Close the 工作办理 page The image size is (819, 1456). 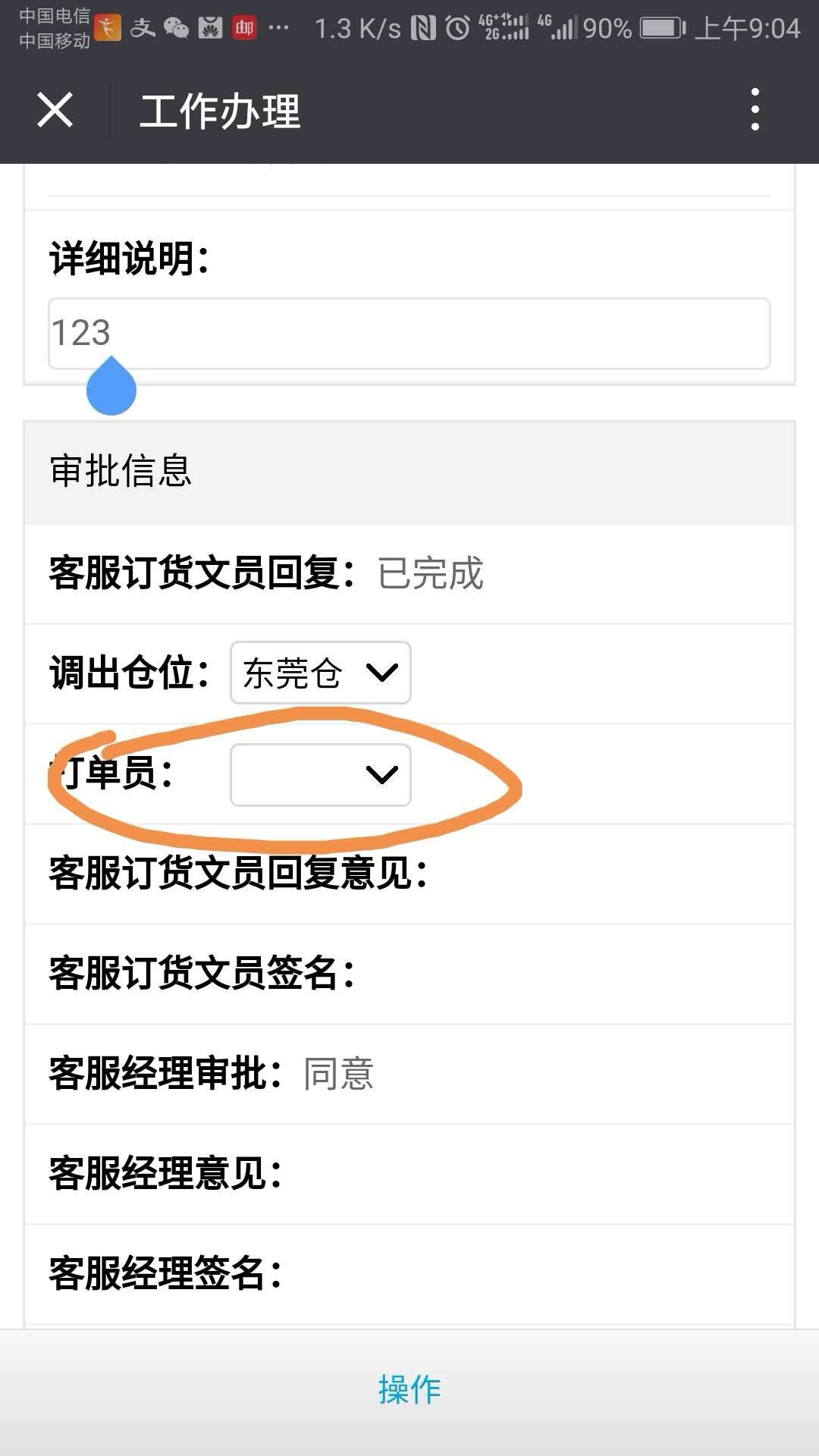click(x=55, y=110)
